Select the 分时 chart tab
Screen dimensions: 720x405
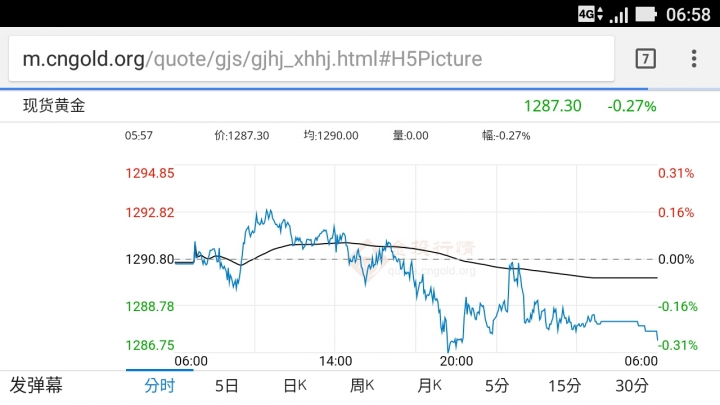pos(159,385)
